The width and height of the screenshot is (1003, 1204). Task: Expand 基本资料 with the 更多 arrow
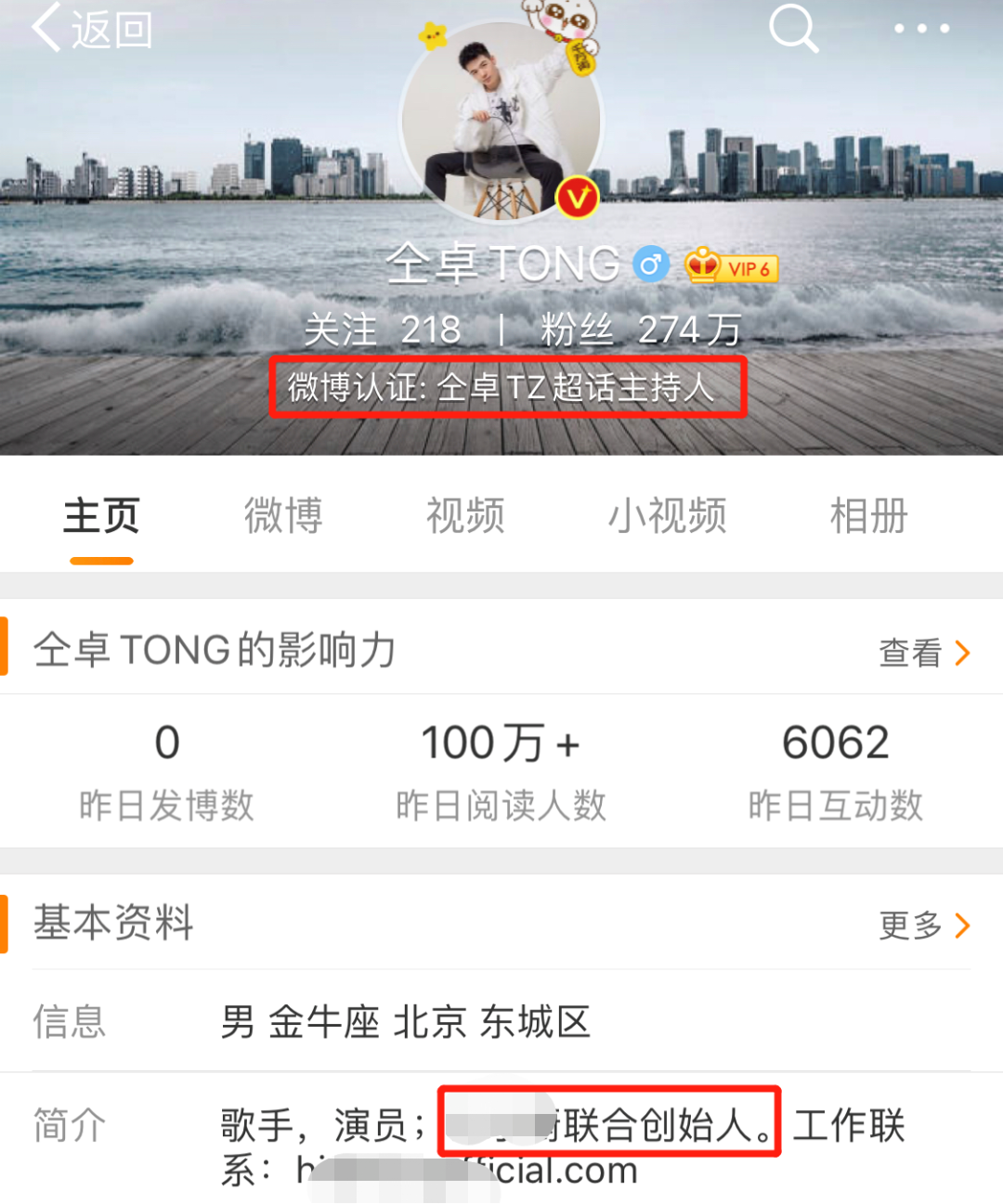click(x=922, y=926)
